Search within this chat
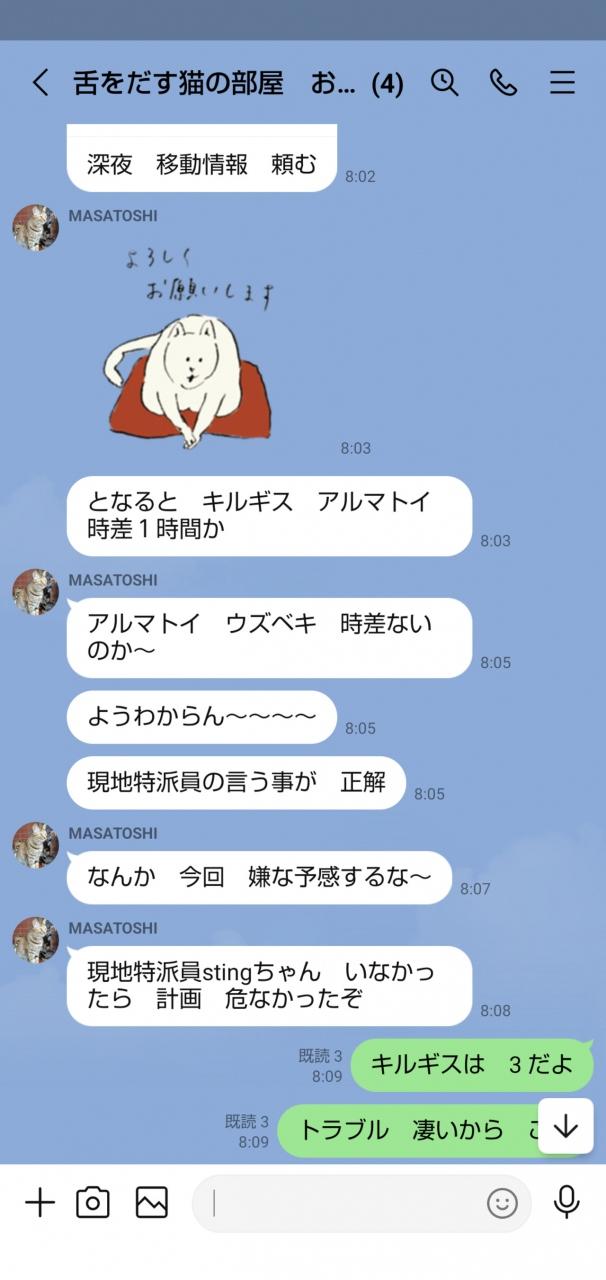The width and height of the screenshot is (606, 1280). (x=444, y=82)
